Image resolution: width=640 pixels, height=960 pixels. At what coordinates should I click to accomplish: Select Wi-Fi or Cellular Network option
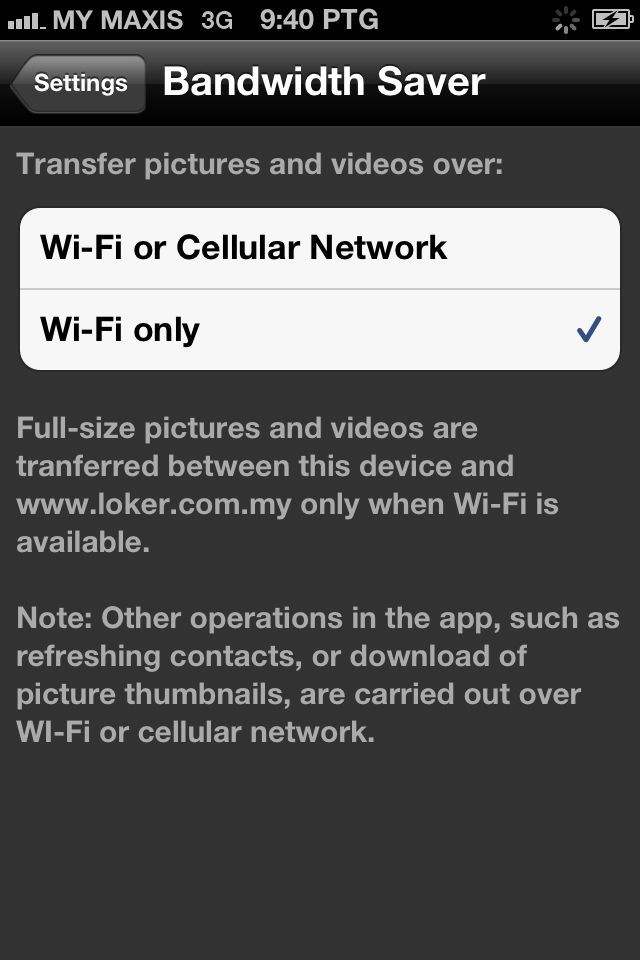320,248
